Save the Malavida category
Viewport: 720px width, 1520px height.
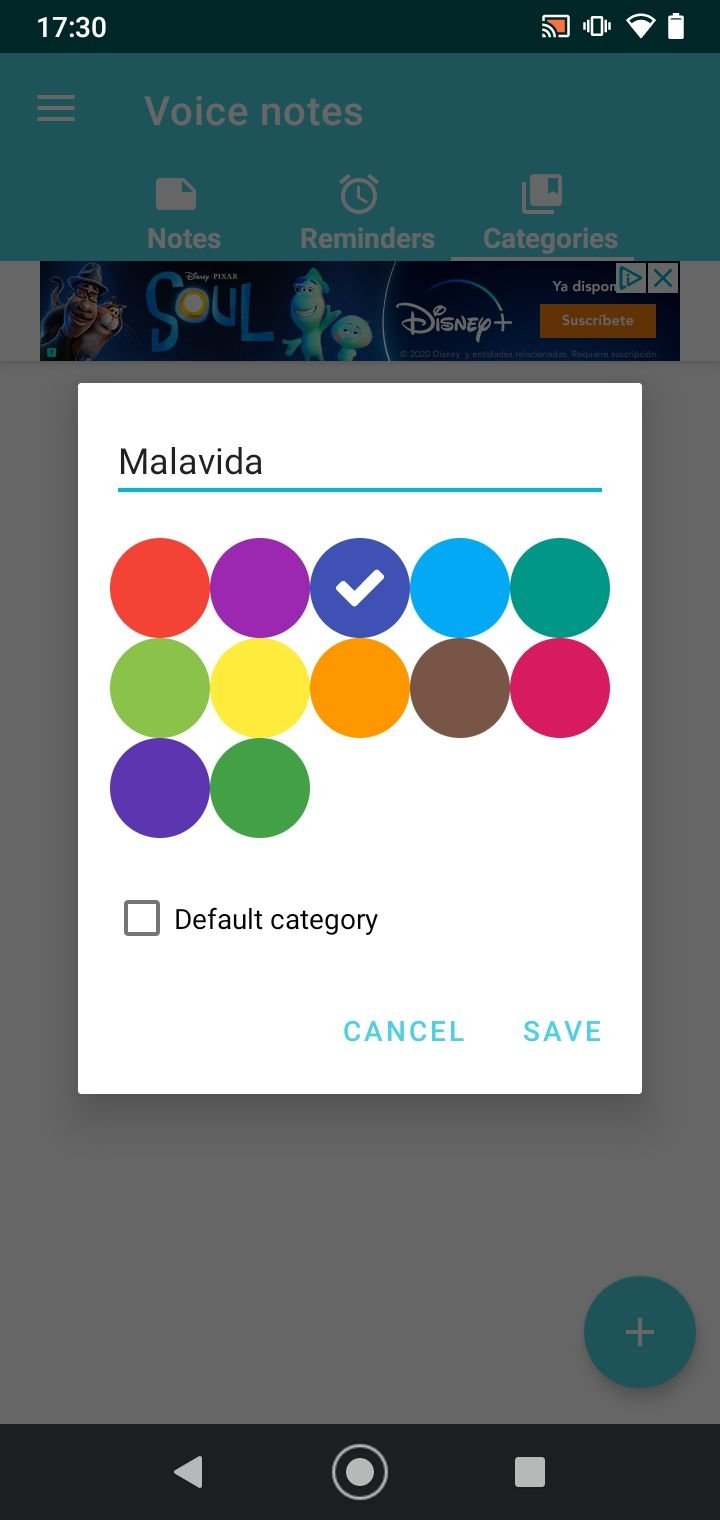pyautogui.click(x=562, y=1031)
